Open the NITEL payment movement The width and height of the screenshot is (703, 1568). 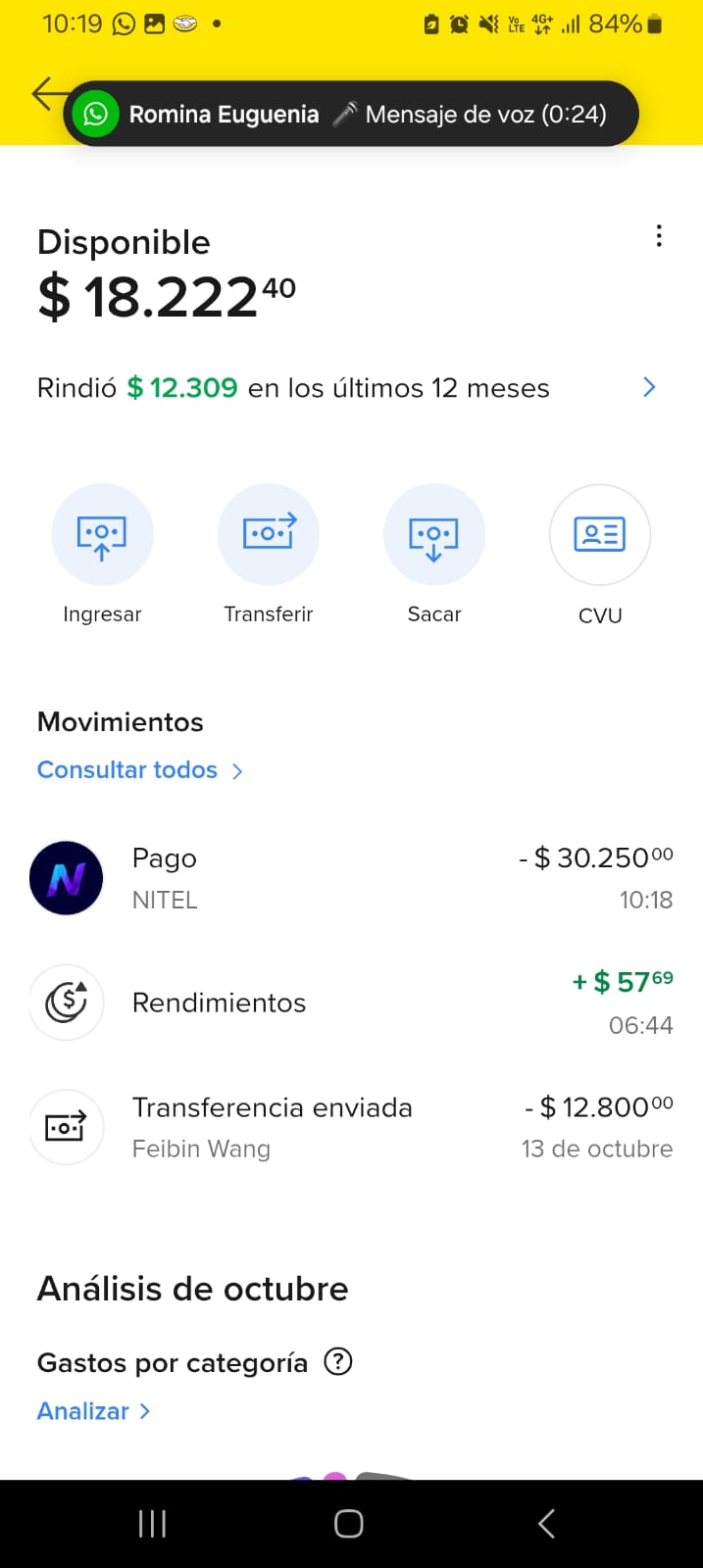point(351,878)
